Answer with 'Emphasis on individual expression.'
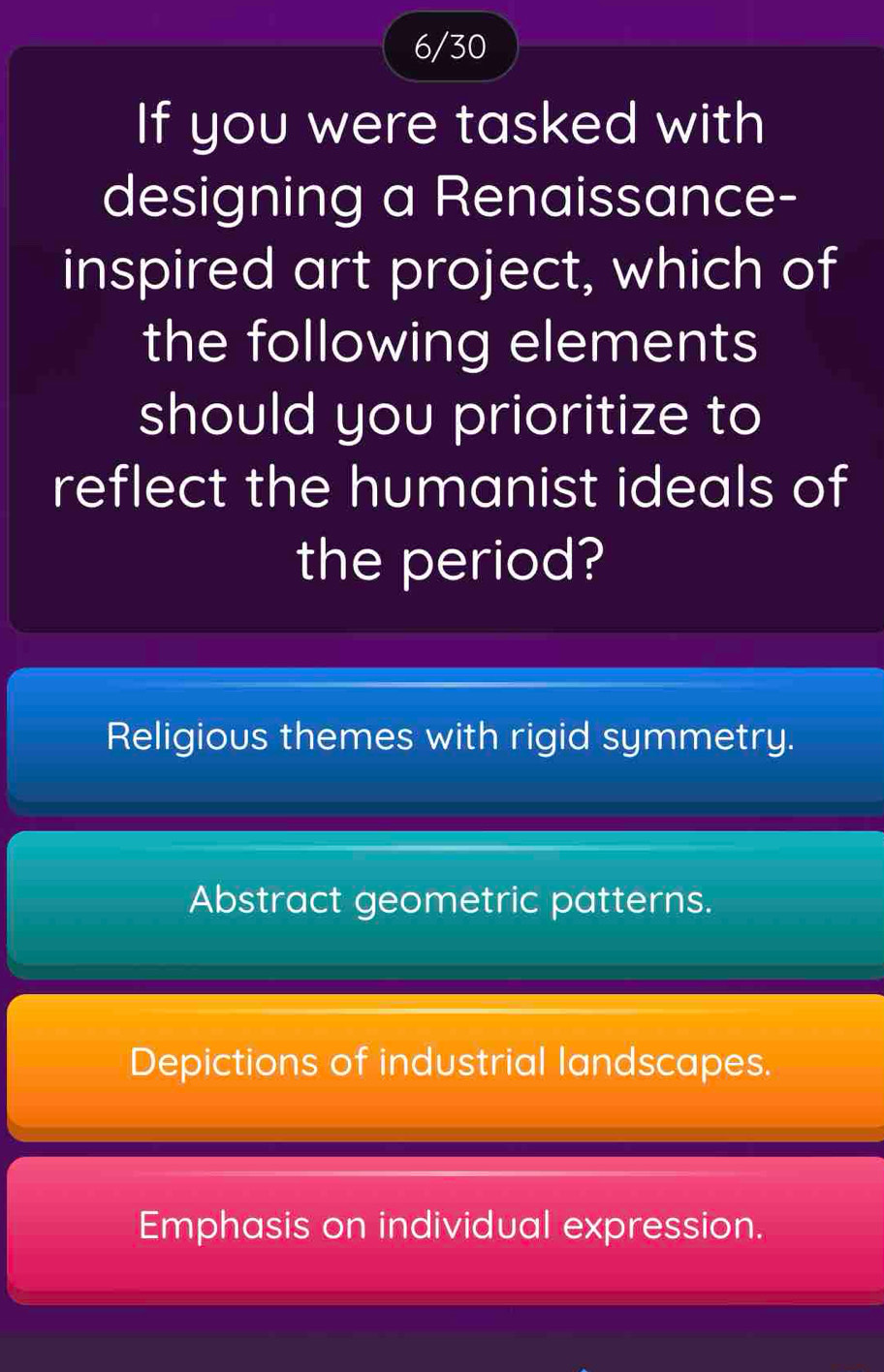The width and height of the screenshot is (884, 1372). tap(450, 1226)
